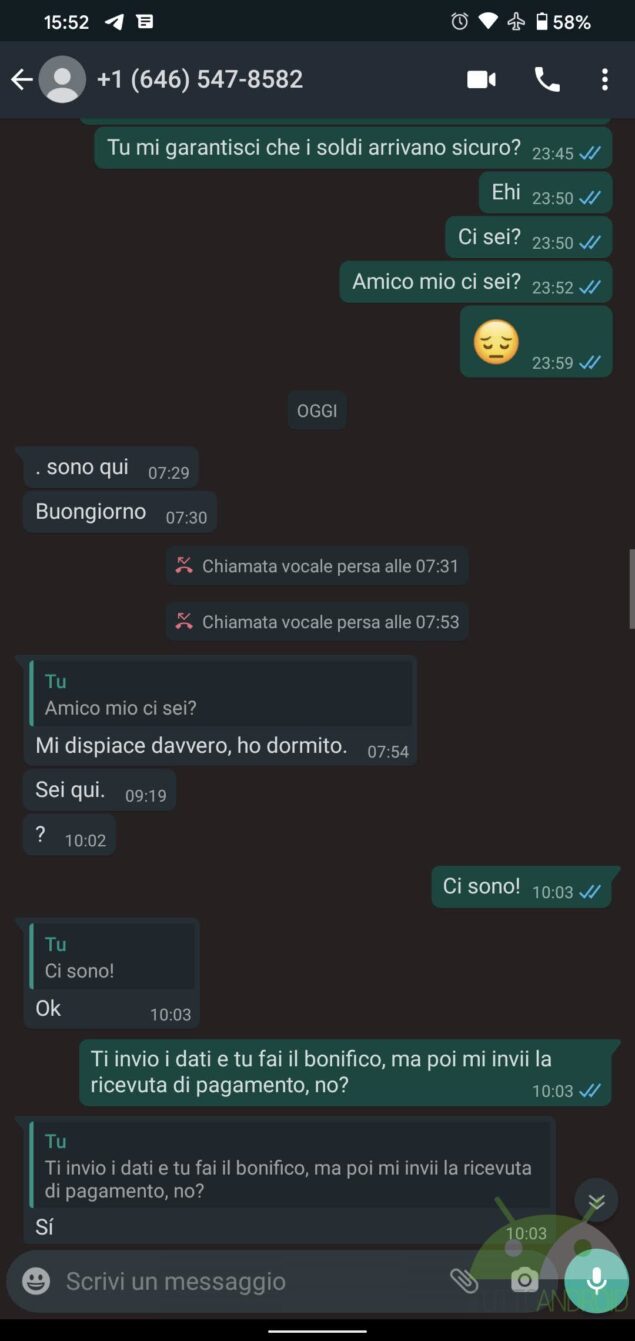Record a voice message
This screenshot has width=635, height=1341.
pos(596,1281)
